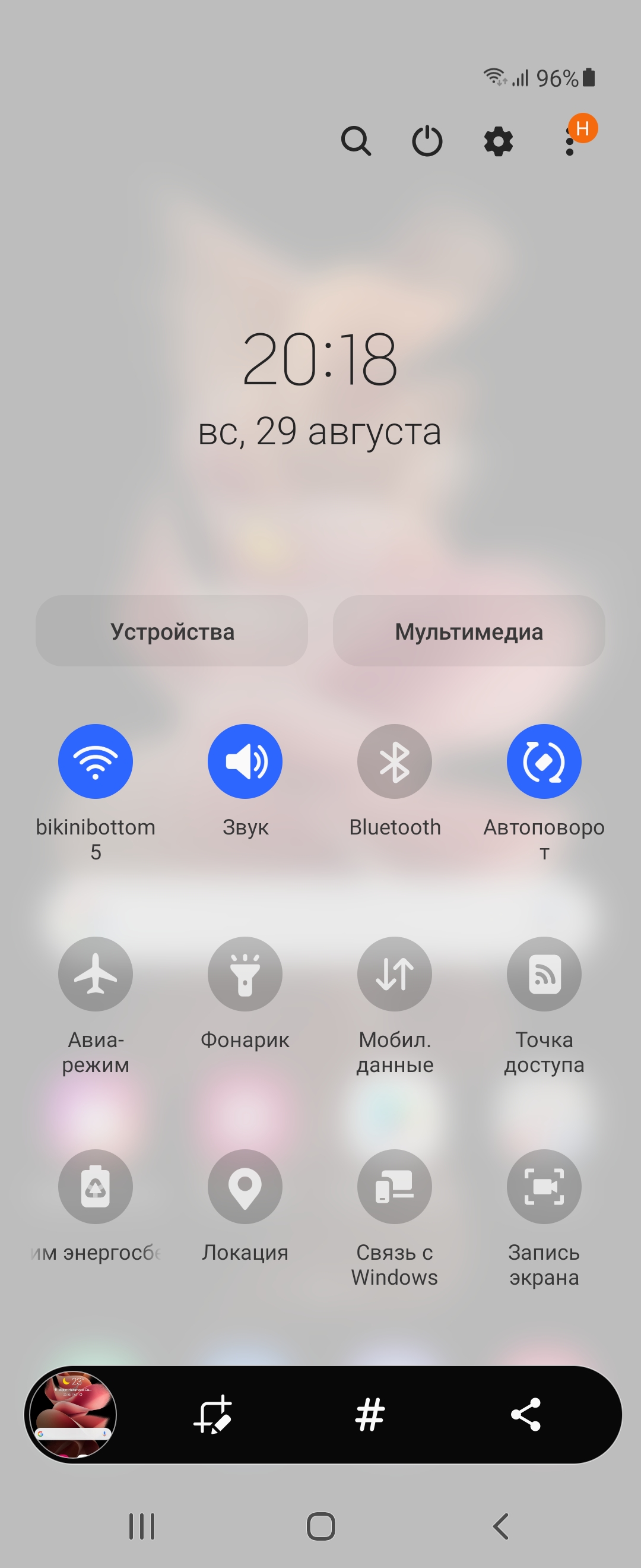Screen dimensions: 641x1568
Task: Turn on Локация location
Action: click(245, 1186)
